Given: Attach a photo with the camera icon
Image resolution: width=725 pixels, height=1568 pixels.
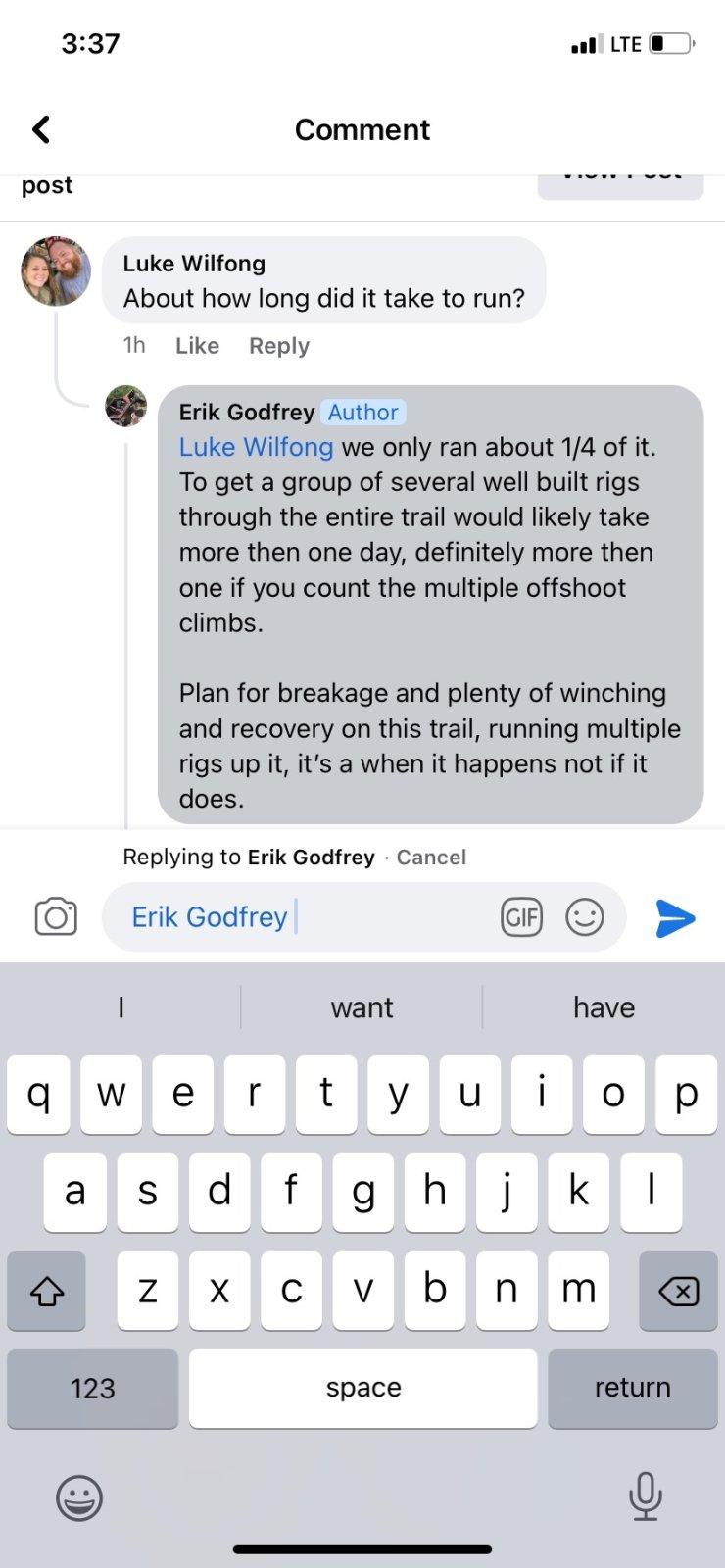Looking at the screenshot, I should pyautogui.click(x=56, y=917).
